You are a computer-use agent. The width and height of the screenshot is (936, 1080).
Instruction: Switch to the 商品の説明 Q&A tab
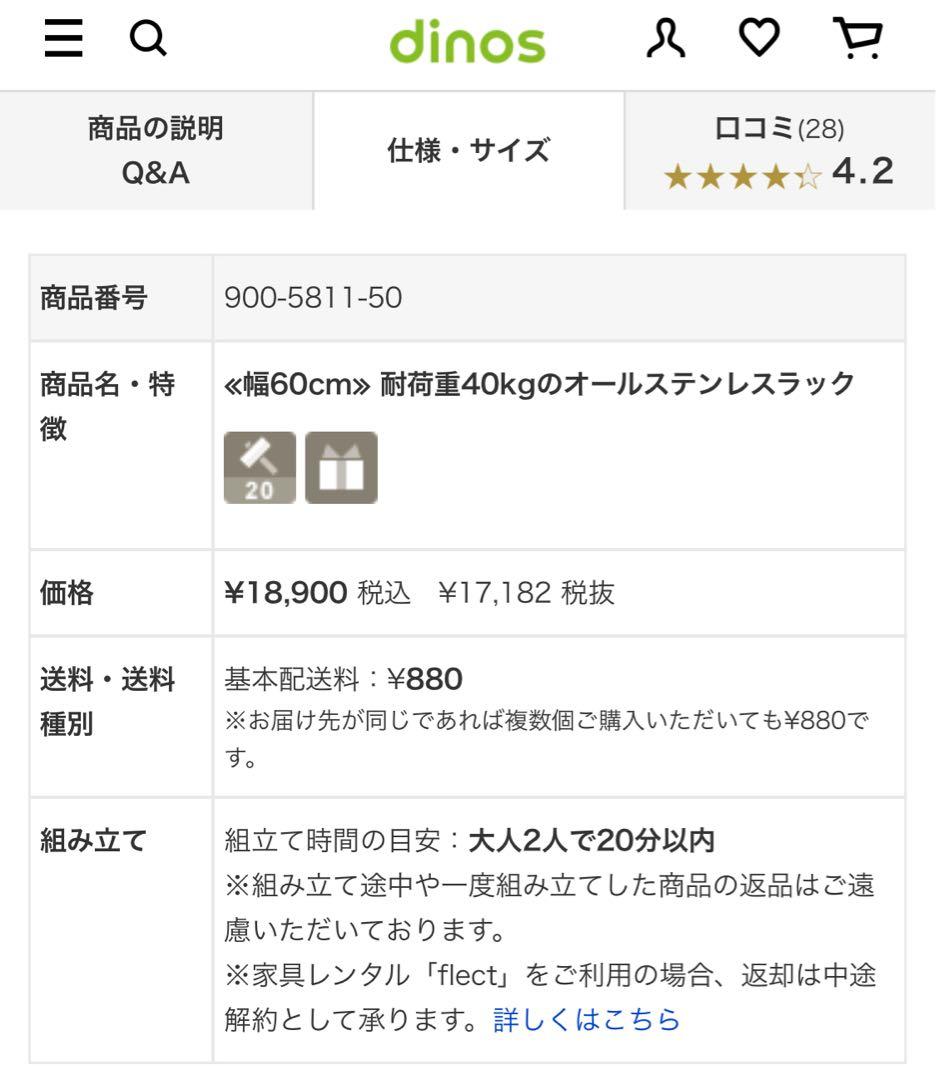click(155, 151)
